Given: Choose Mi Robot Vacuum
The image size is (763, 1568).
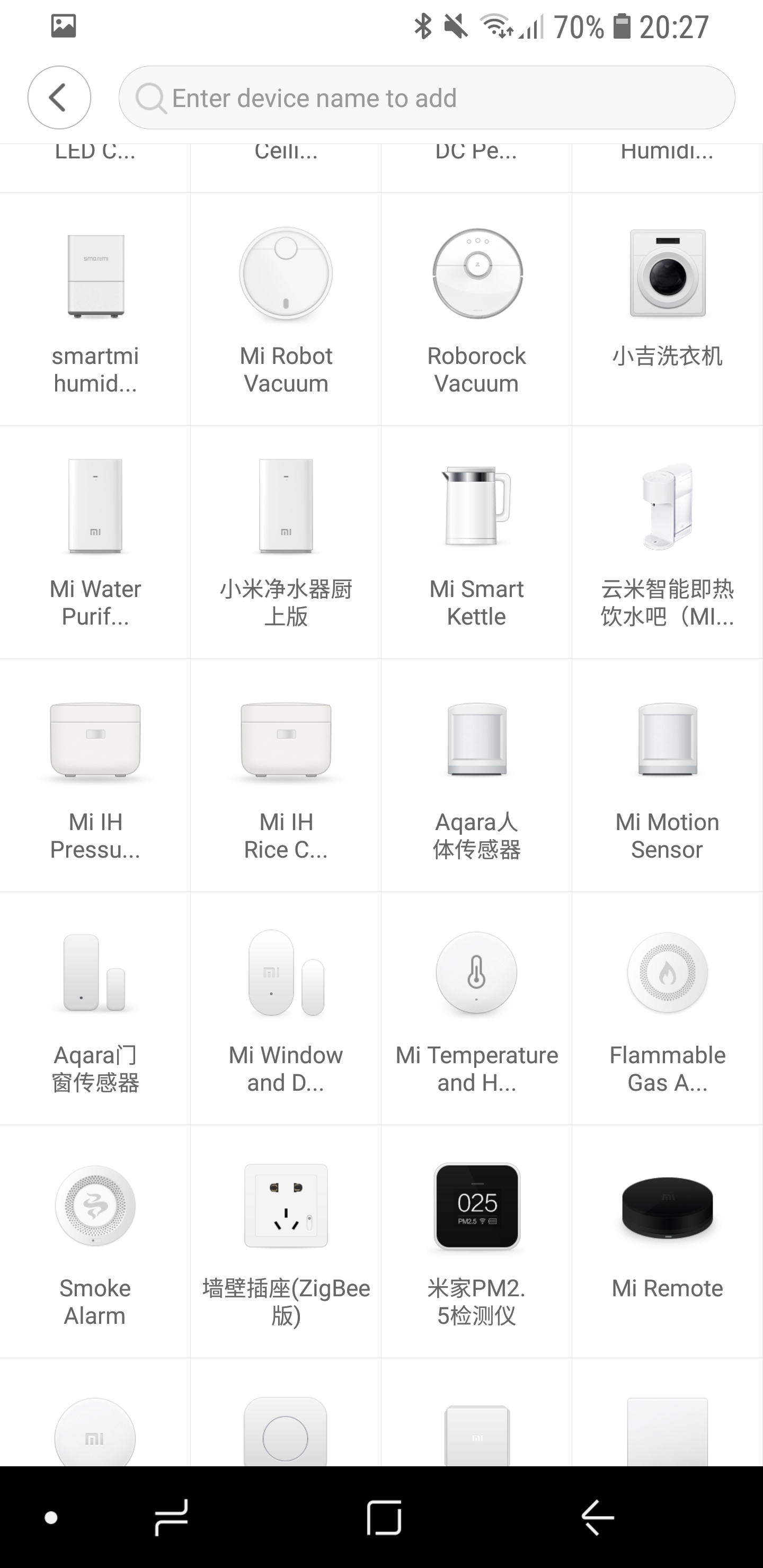Looking at the screenshot, I should click(286, 309).
